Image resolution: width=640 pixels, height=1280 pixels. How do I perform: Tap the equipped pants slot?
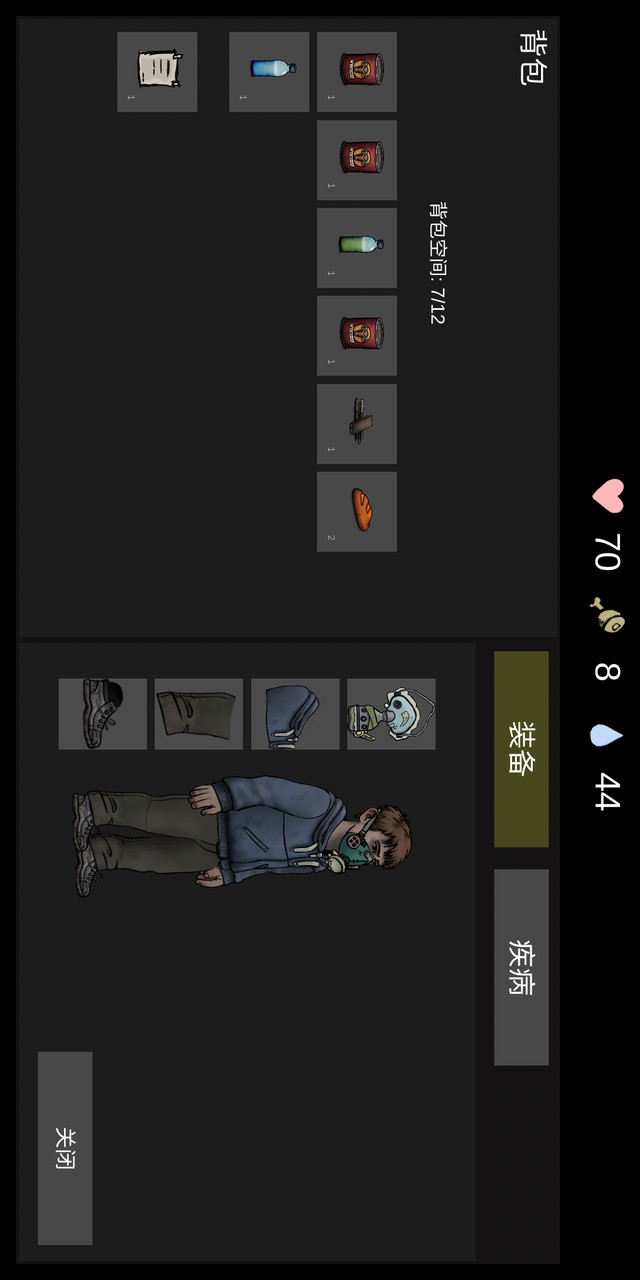click(x=198, y=714)
